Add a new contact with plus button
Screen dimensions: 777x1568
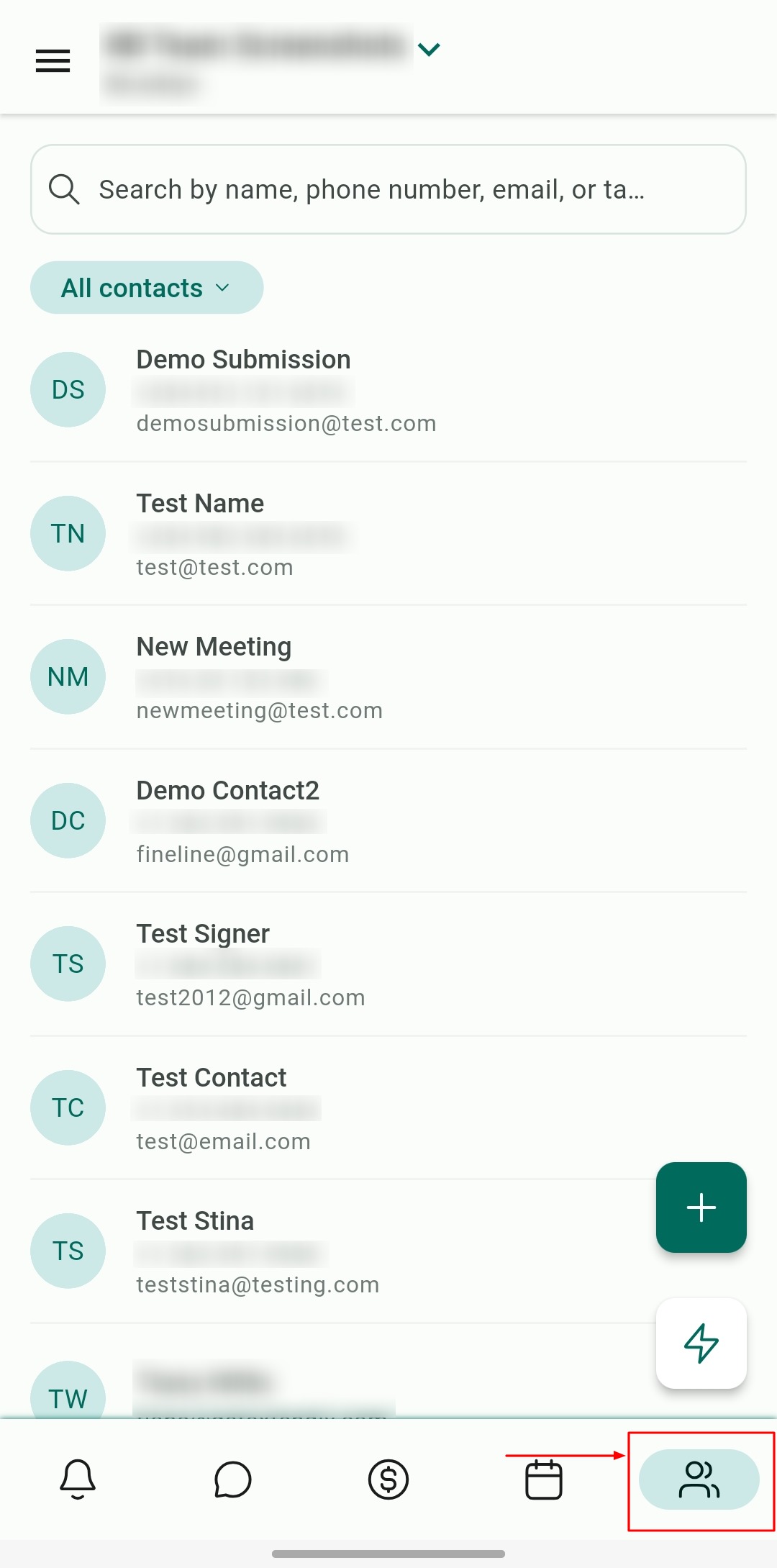[x=701, y=1207]
